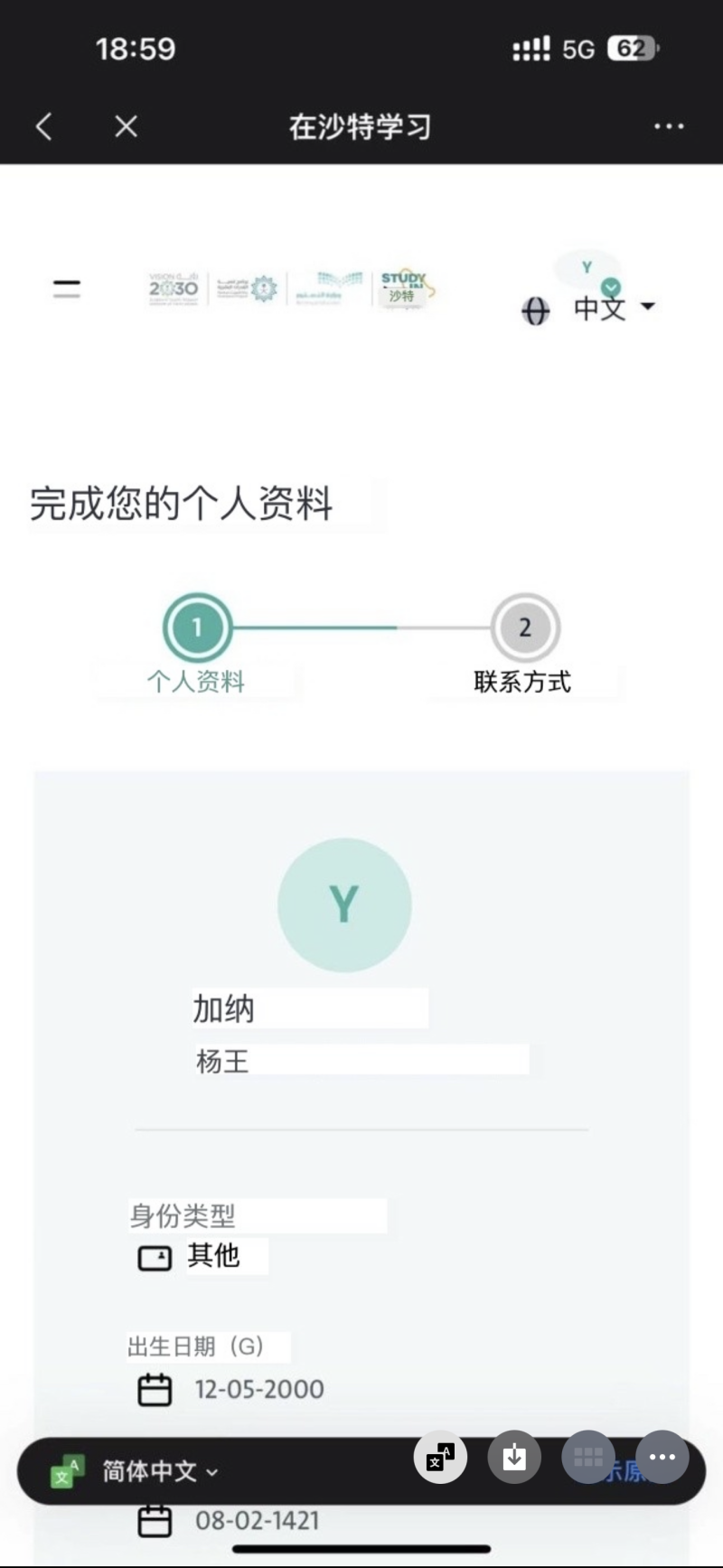
Task: Select step 1 个人资料
Action: (x=197, y=628)
